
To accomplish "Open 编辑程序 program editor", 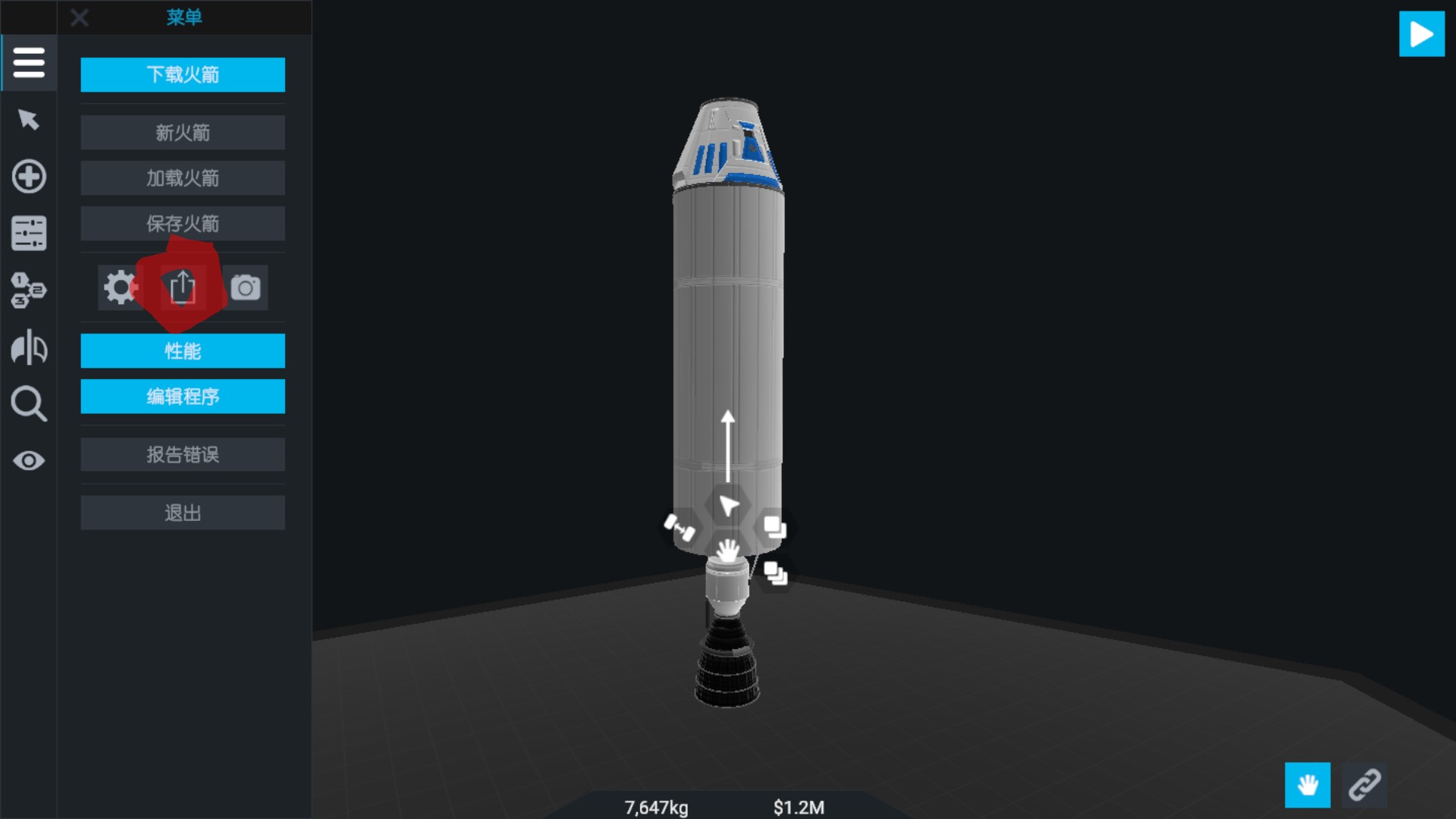I will (x=183, y=397).
